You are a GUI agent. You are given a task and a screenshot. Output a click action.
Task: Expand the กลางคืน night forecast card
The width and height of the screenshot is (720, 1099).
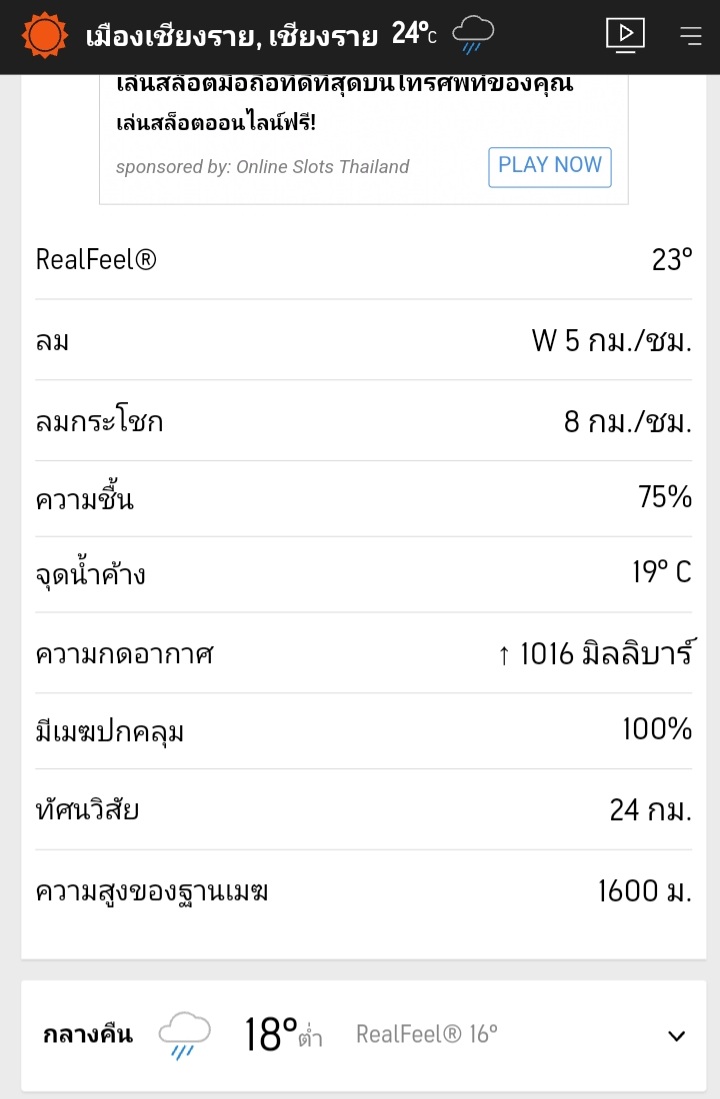676,1035
